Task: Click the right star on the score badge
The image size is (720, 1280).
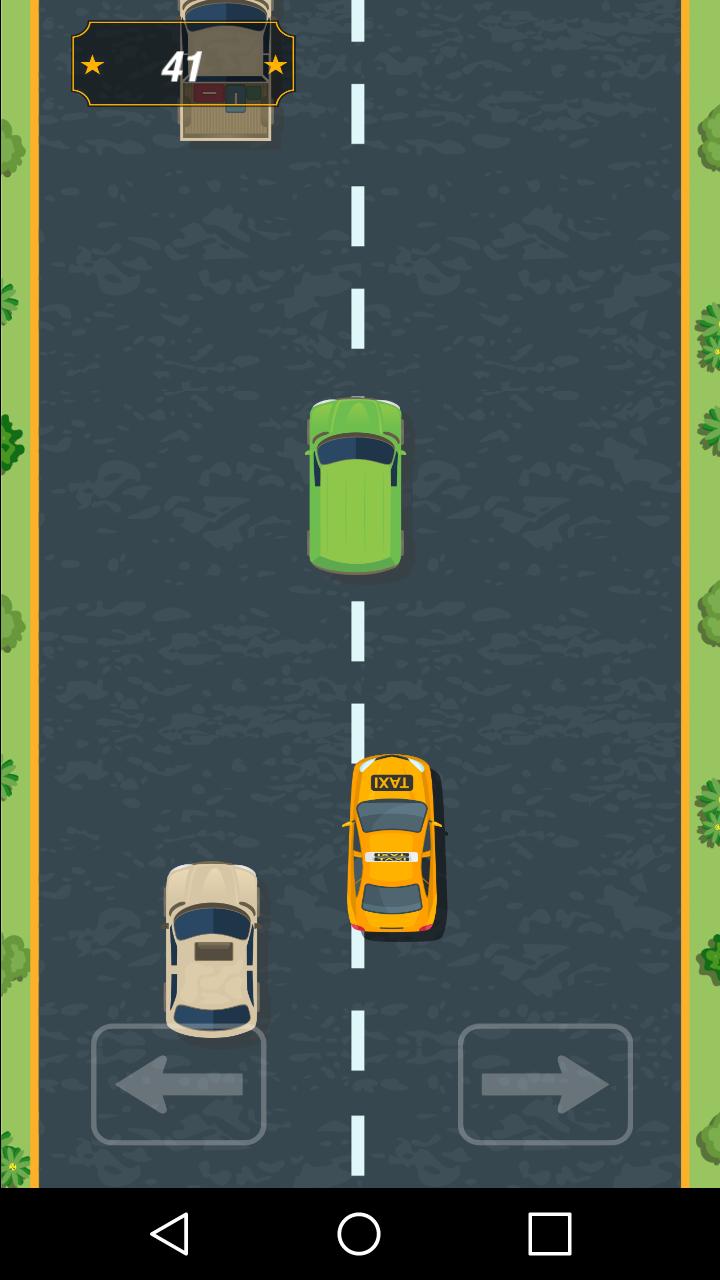Action: 274,64
